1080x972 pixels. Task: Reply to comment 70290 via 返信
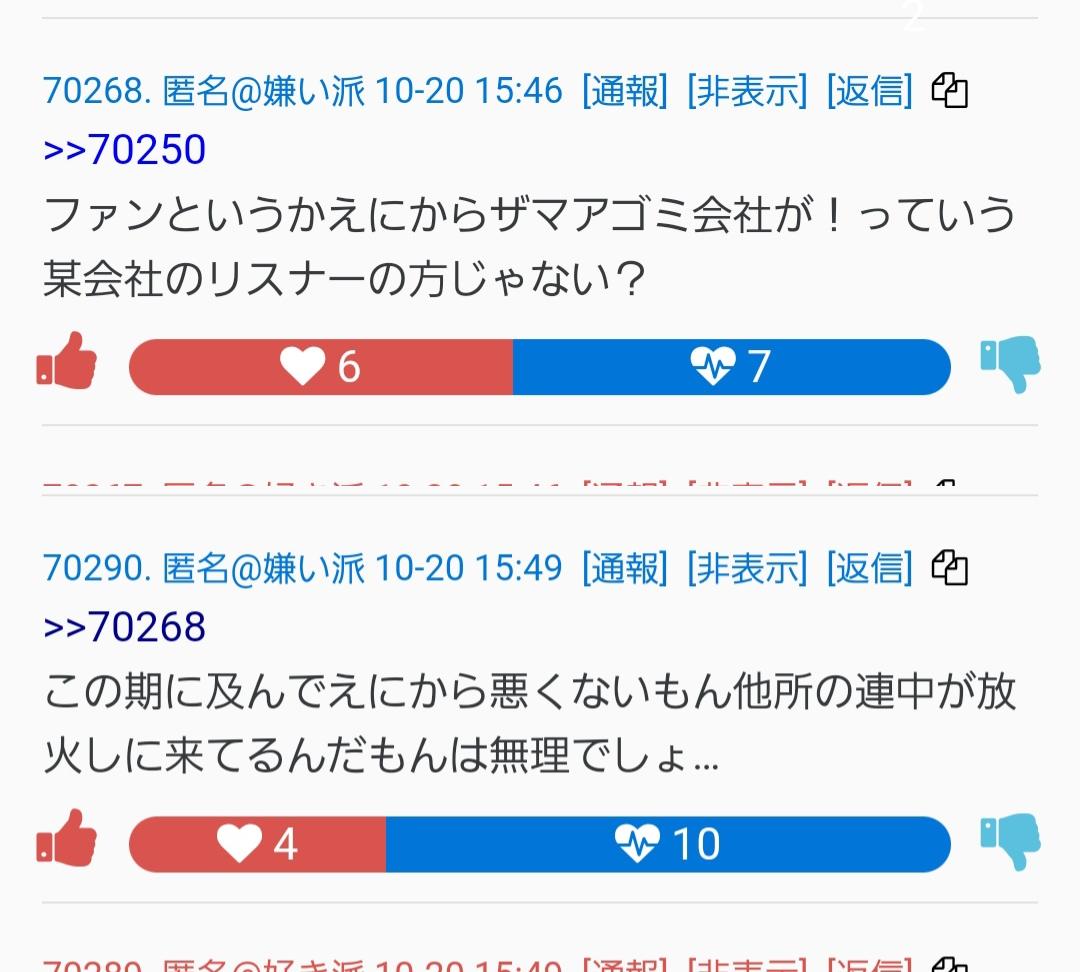click(869, 568)
